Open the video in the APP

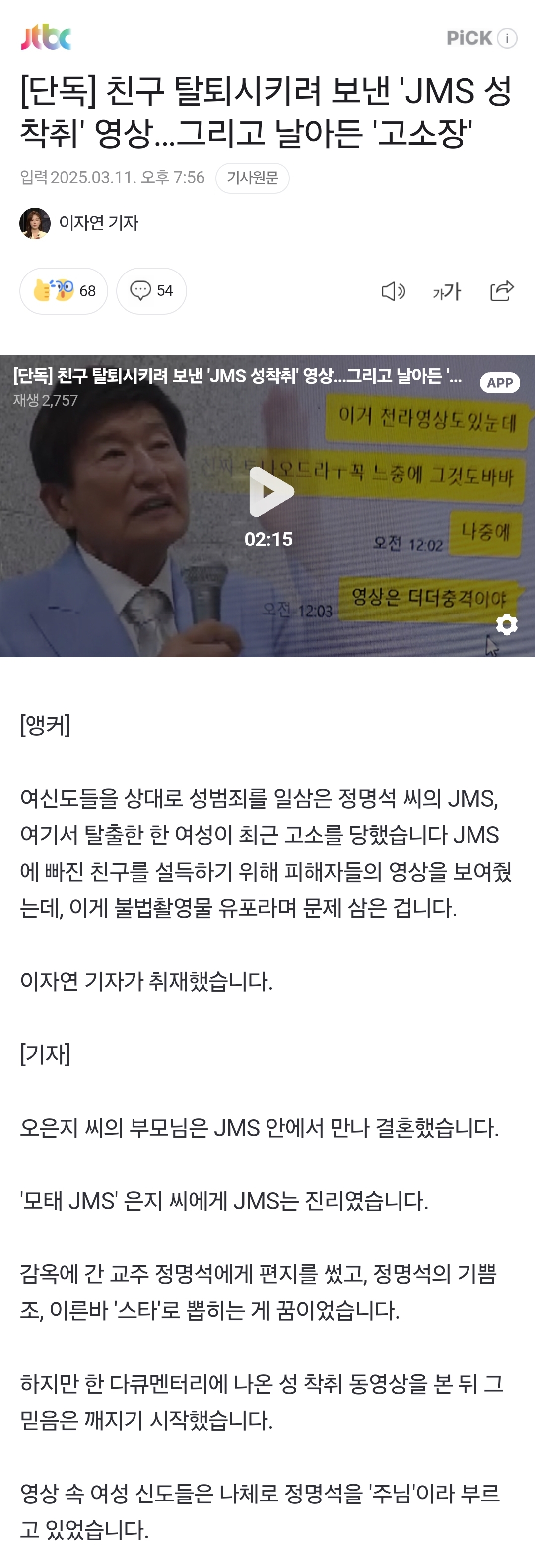coord(500,383)
